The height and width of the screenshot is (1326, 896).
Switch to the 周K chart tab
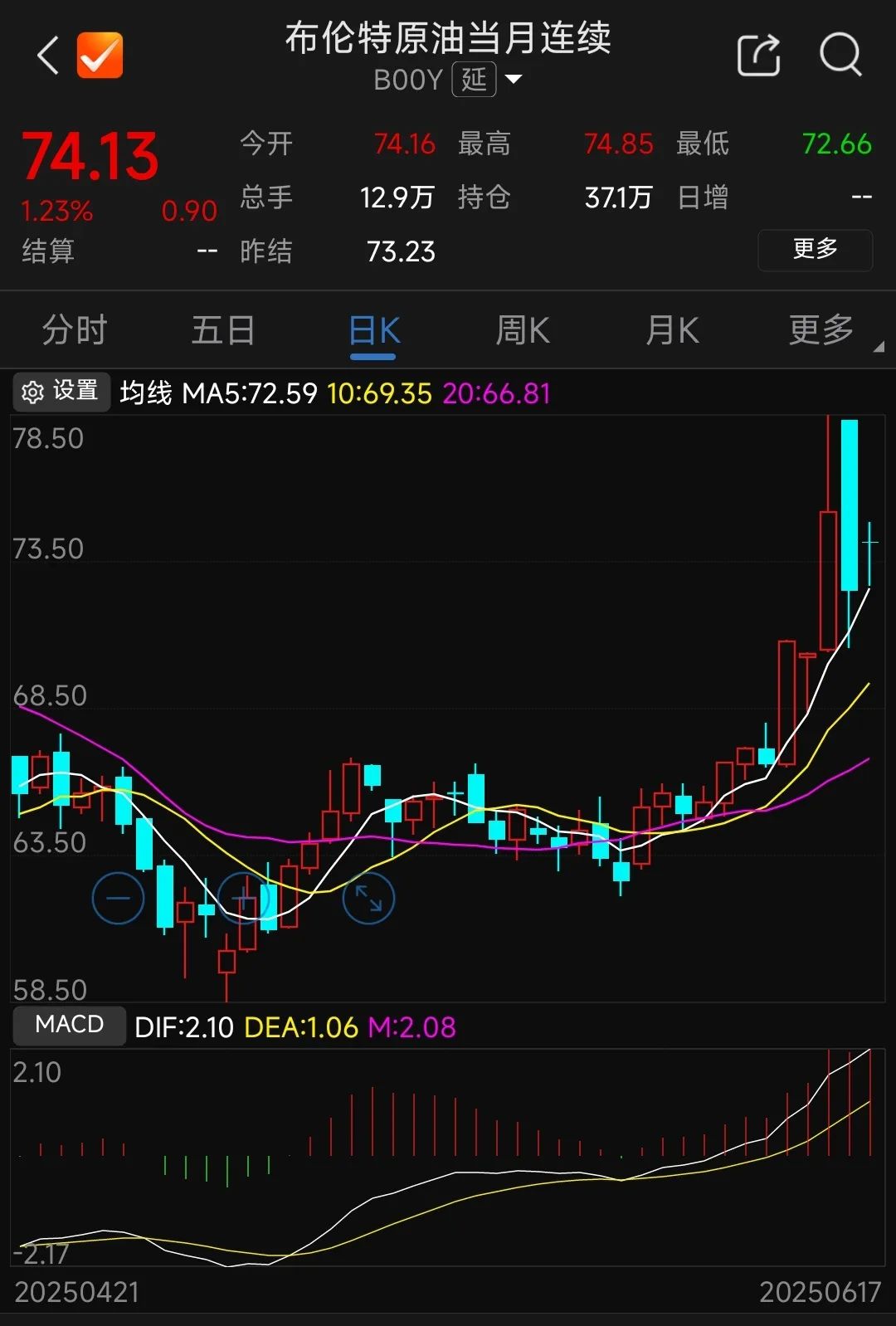[x=523, y=330]
